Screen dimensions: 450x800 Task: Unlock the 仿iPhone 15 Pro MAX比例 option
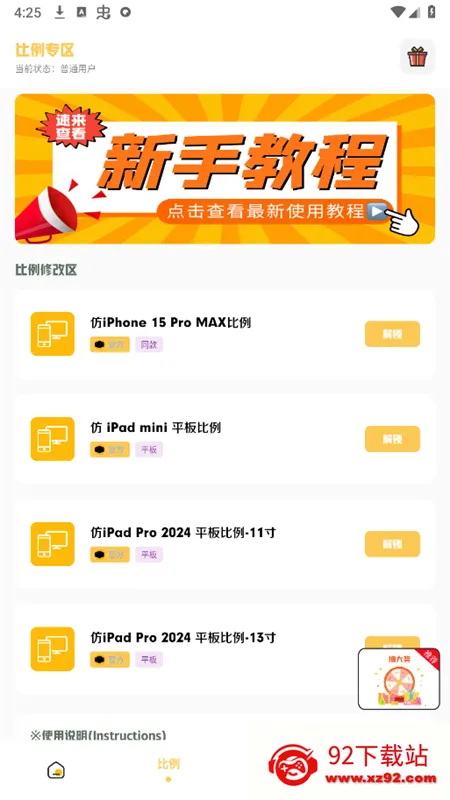(392, 334)
